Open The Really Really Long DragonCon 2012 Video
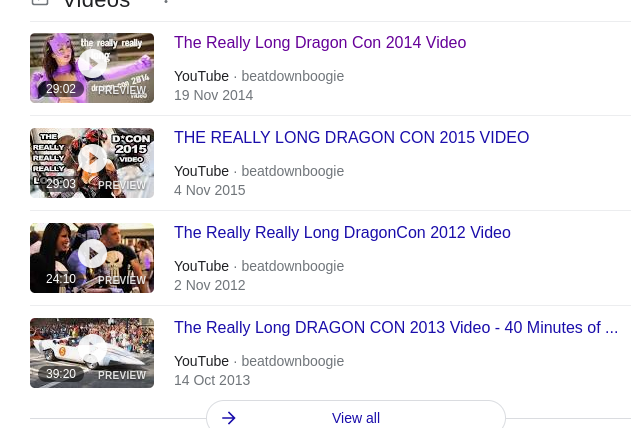The height and width of the screenshot is (428, 631). (342, 233)
